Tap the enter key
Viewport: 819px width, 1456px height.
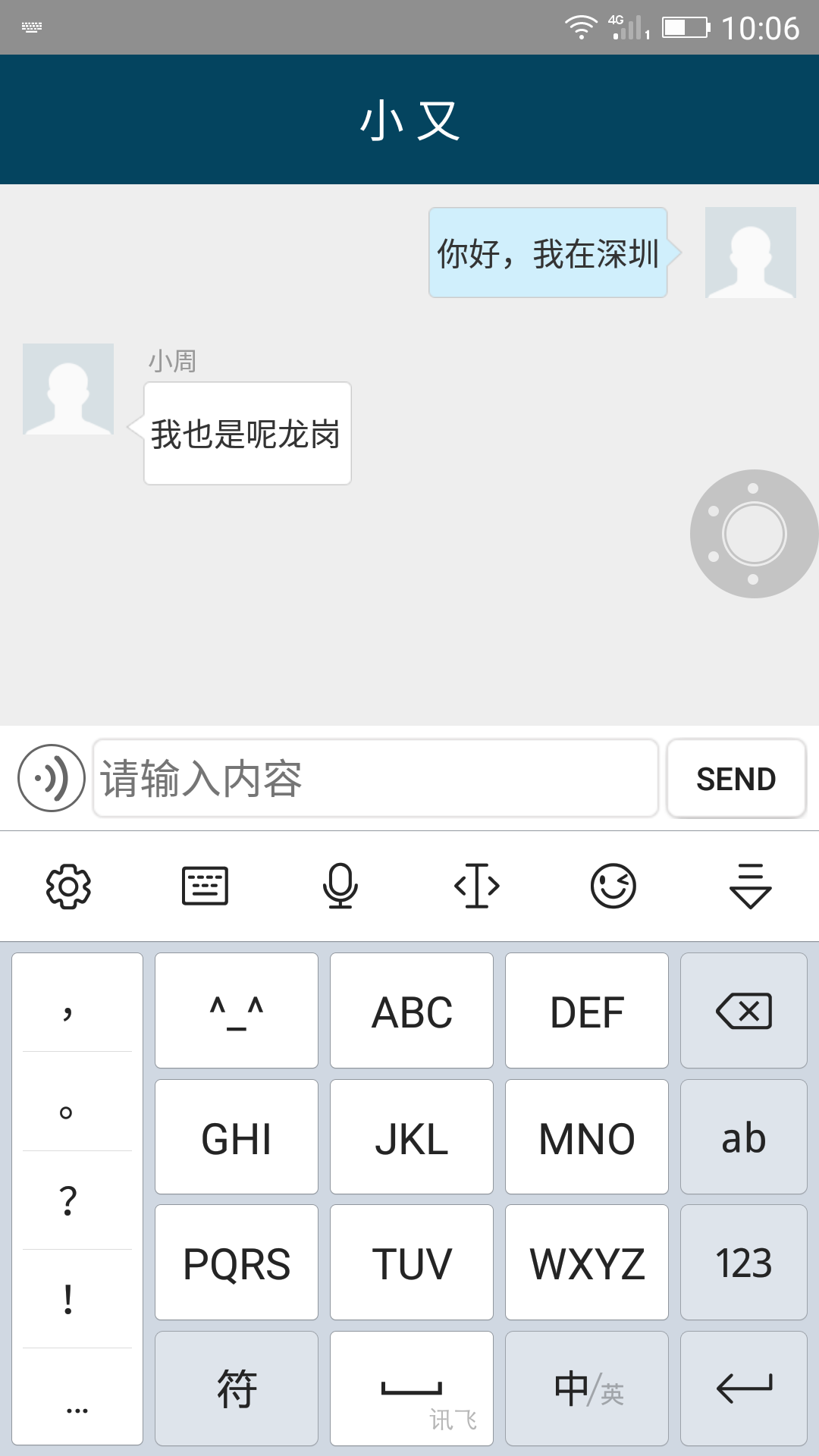744,1388
